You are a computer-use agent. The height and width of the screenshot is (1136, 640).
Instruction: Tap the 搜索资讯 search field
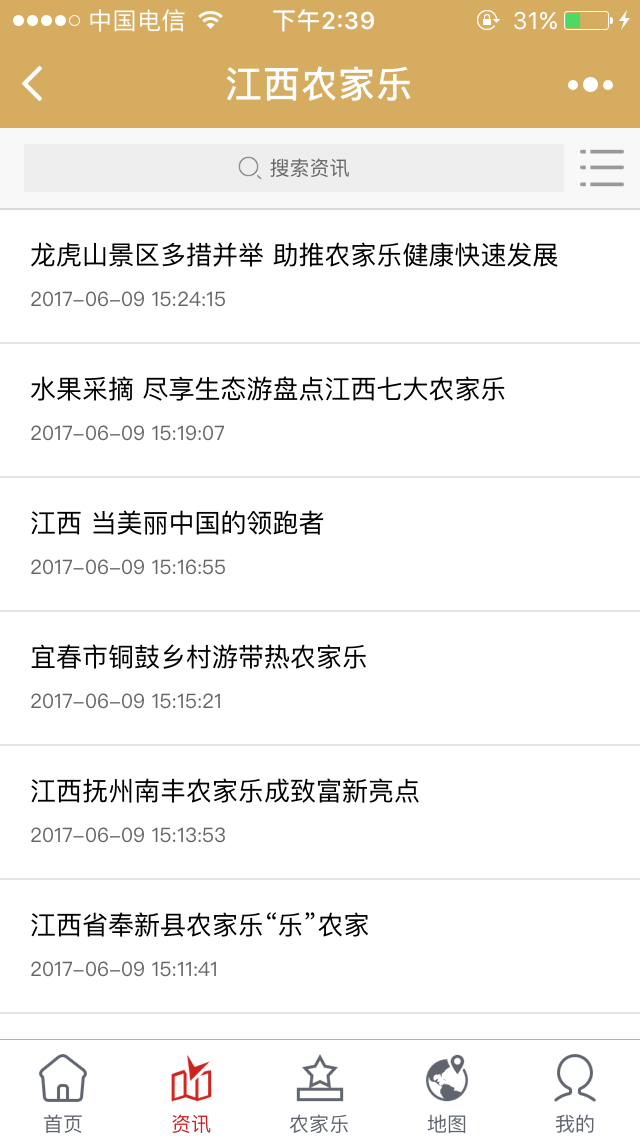tap(294, 168)
